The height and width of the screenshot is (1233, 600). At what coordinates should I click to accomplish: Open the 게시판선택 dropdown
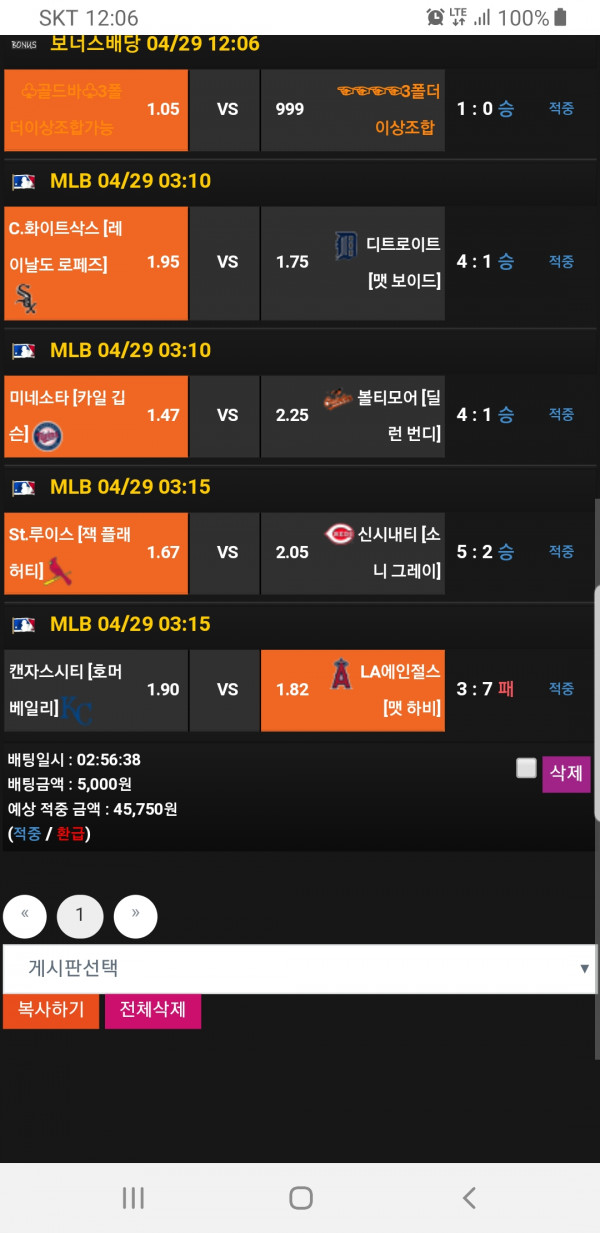299,969
